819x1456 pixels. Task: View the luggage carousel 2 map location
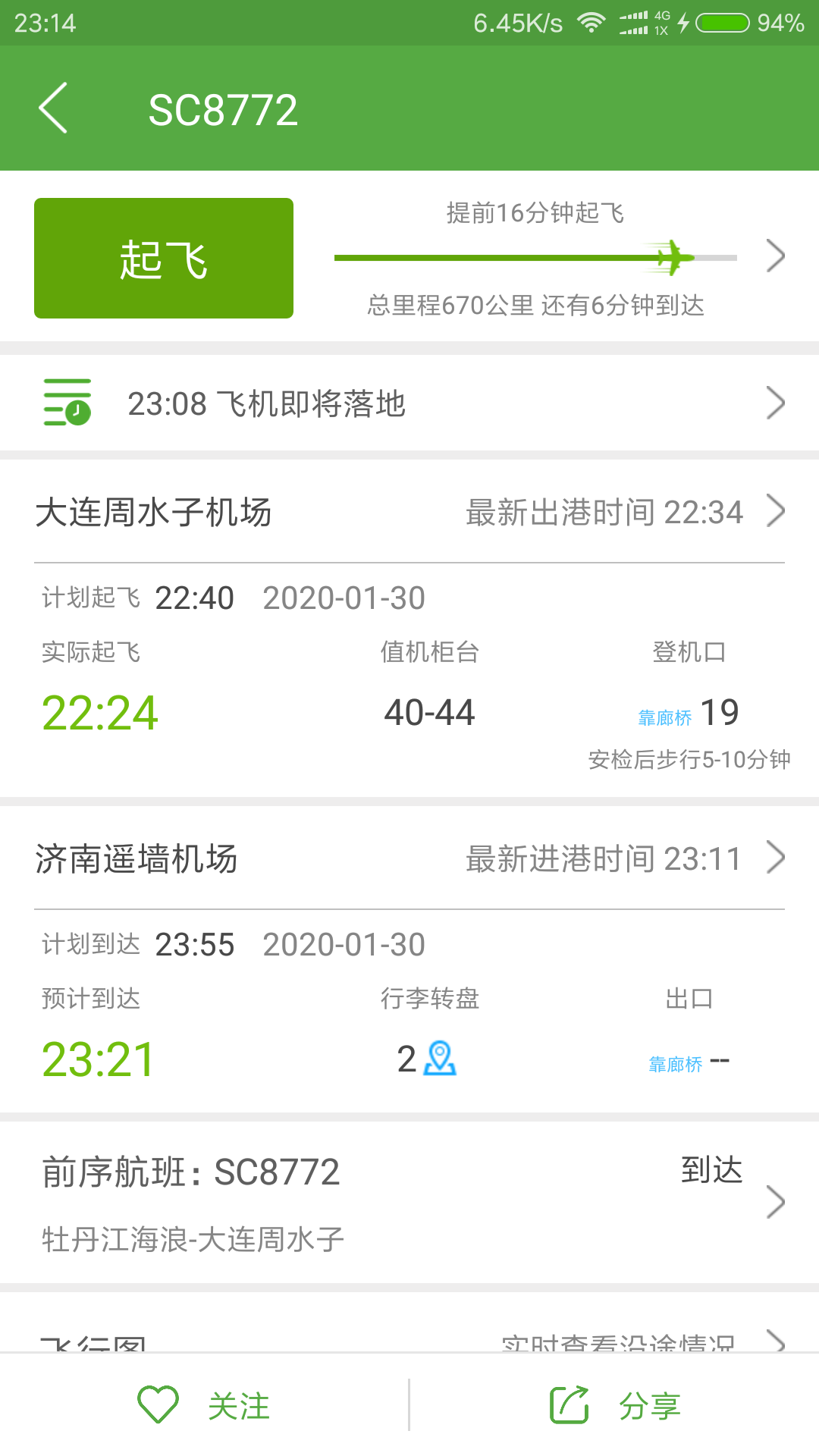click(440, 1059)
